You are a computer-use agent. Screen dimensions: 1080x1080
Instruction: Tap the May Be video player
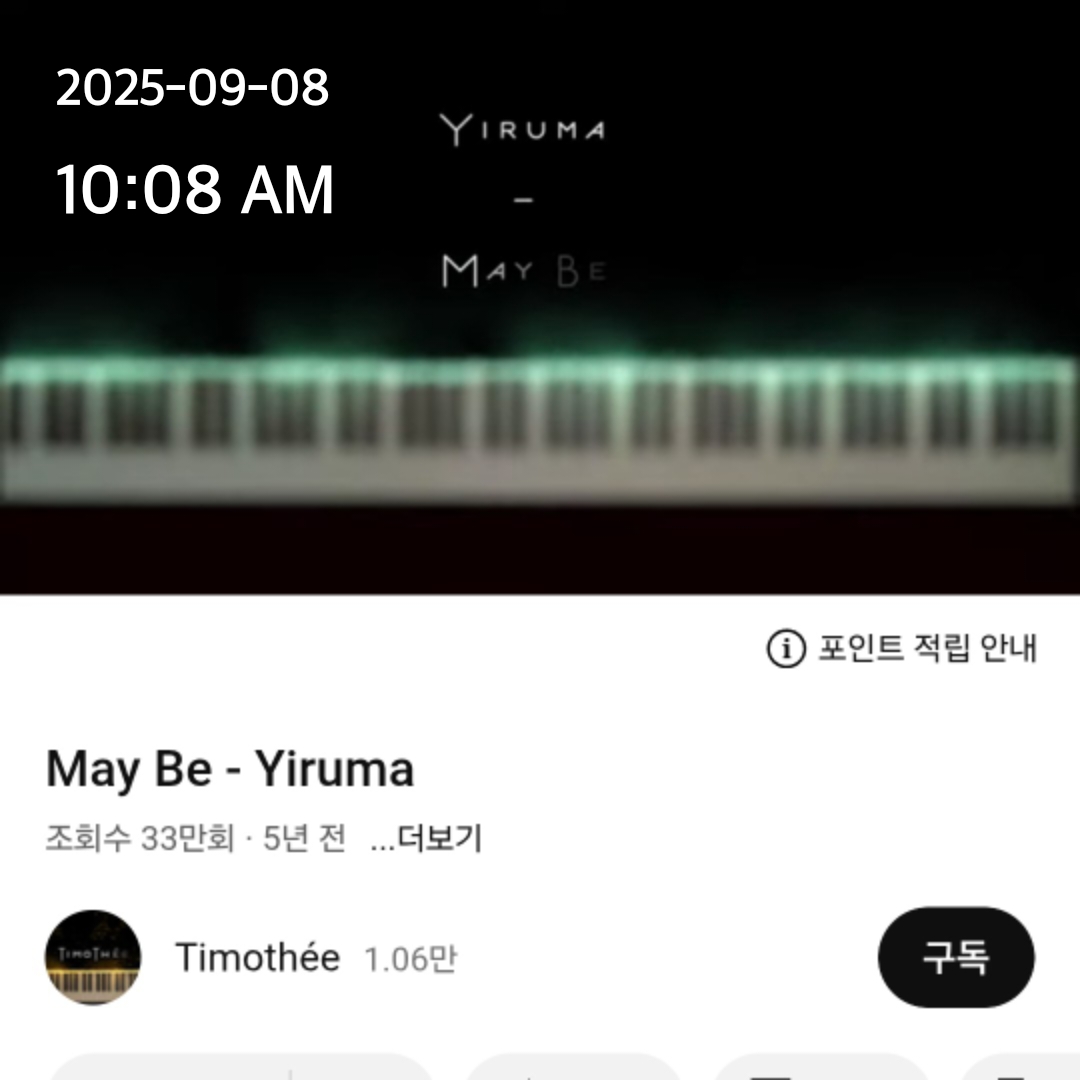540,300
